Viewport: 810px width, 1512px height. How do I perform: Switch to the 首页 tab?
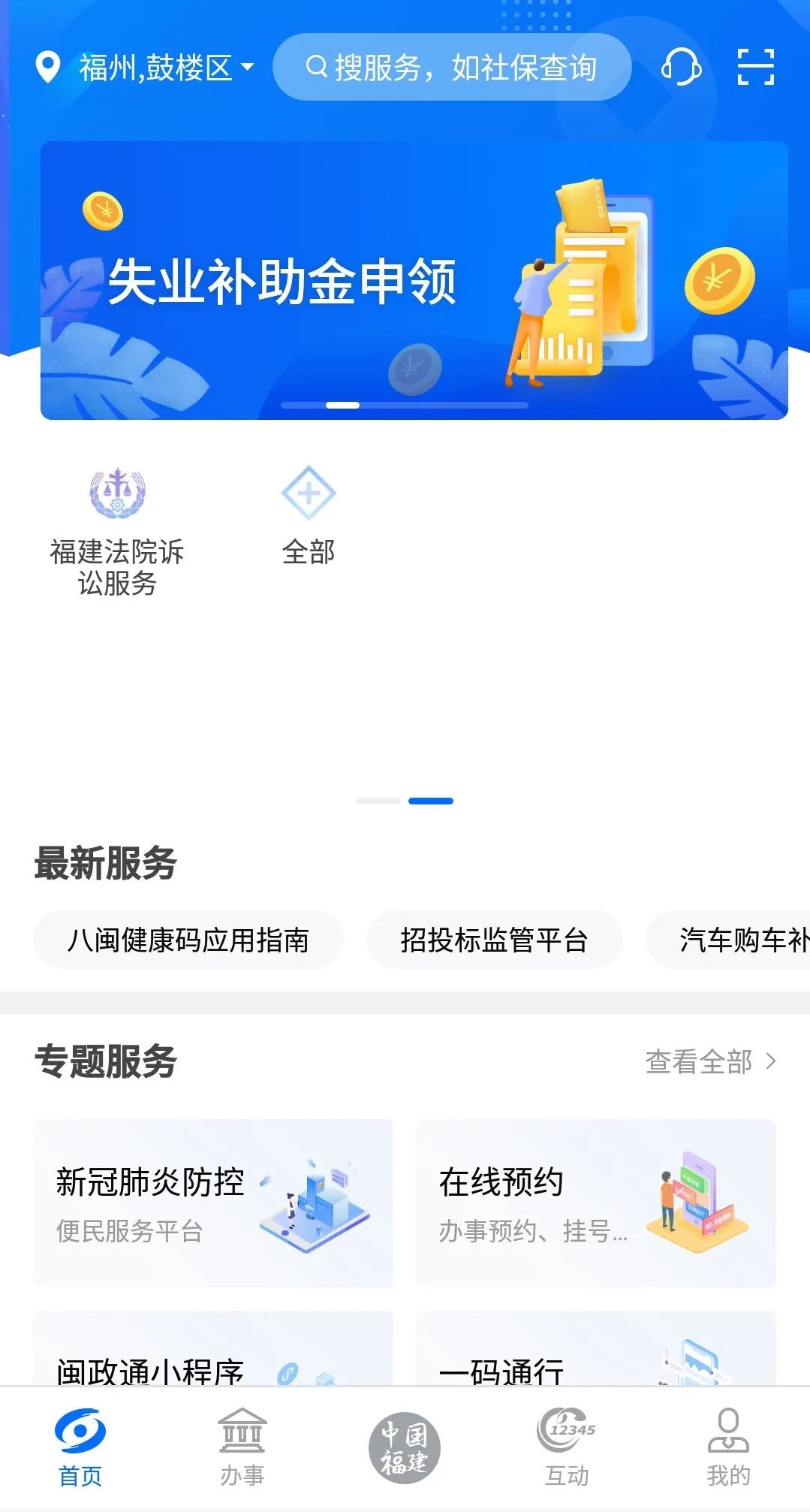(x=80, y=1447)
